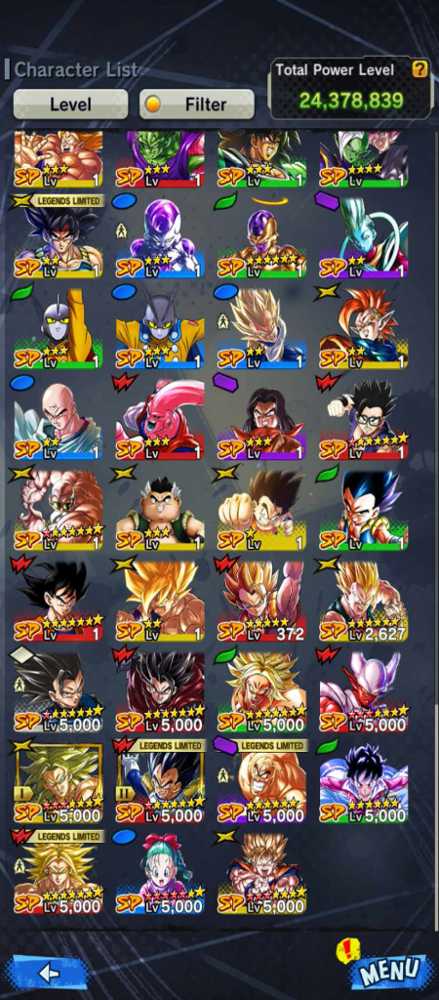Viewport: 439px width, 1000px height.
Task: Tap the Level sort button
Action: 70,104
